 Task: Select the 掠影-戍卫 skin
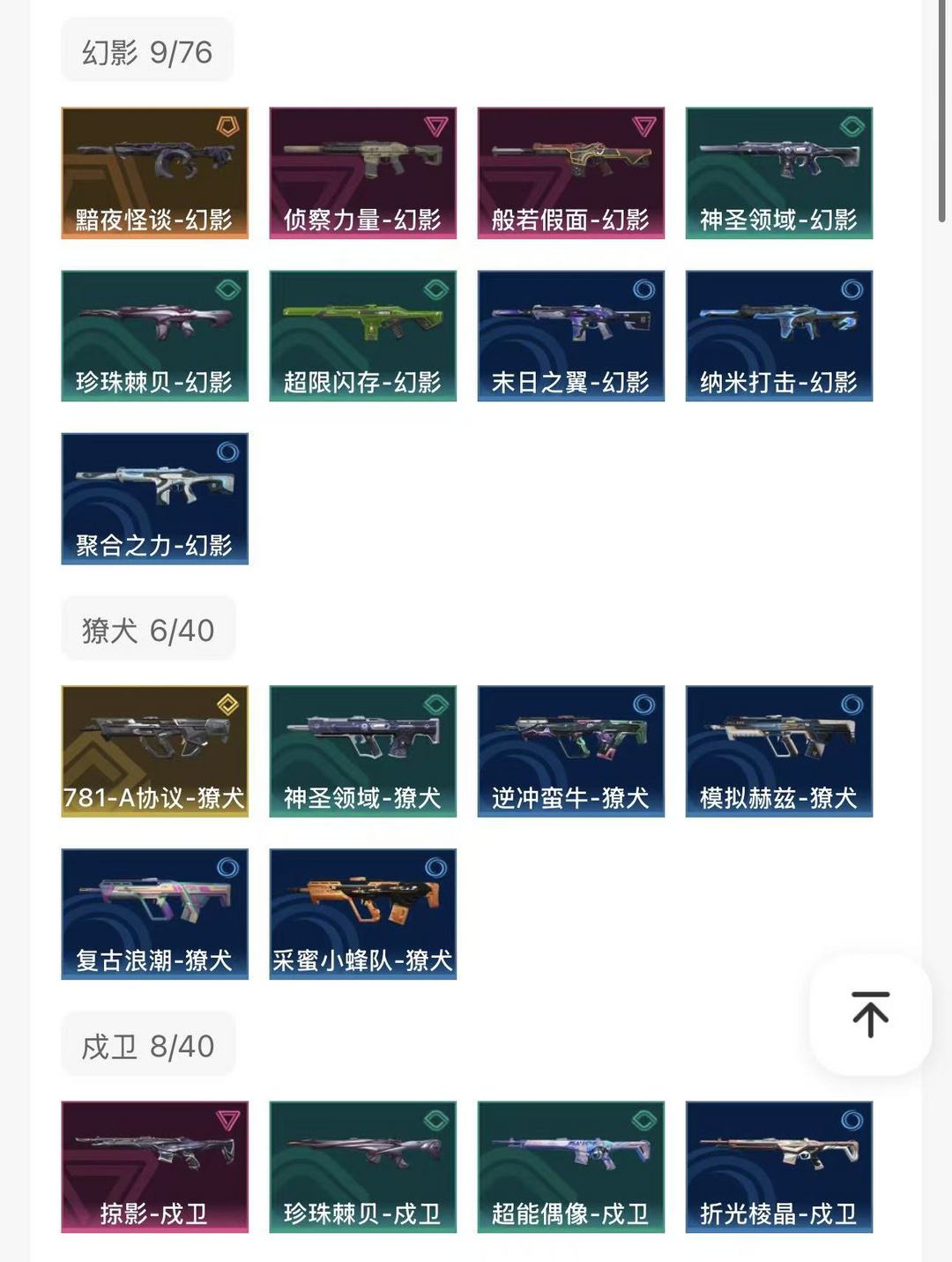154,1166
